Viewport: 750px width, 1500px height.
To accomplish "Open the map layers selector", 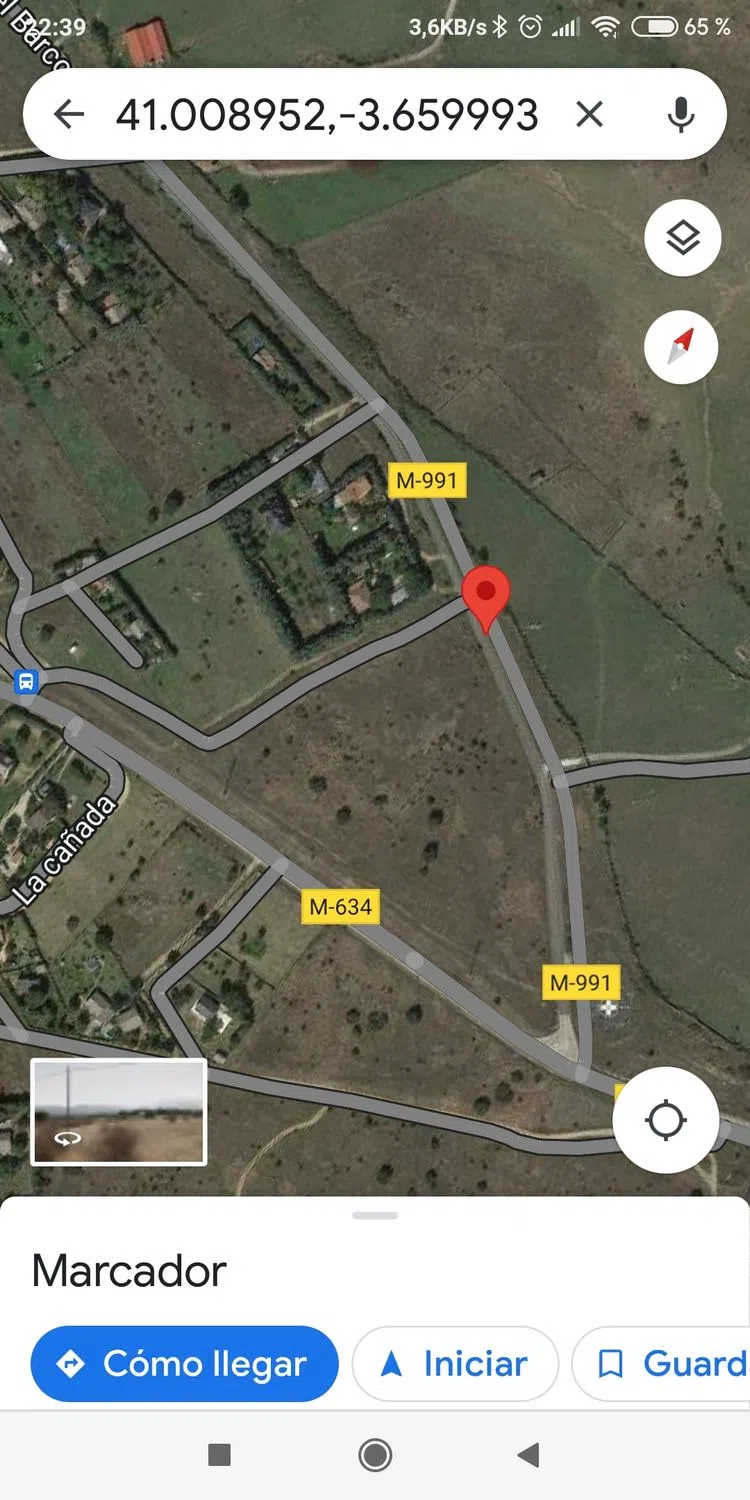I will click(683, 238).
